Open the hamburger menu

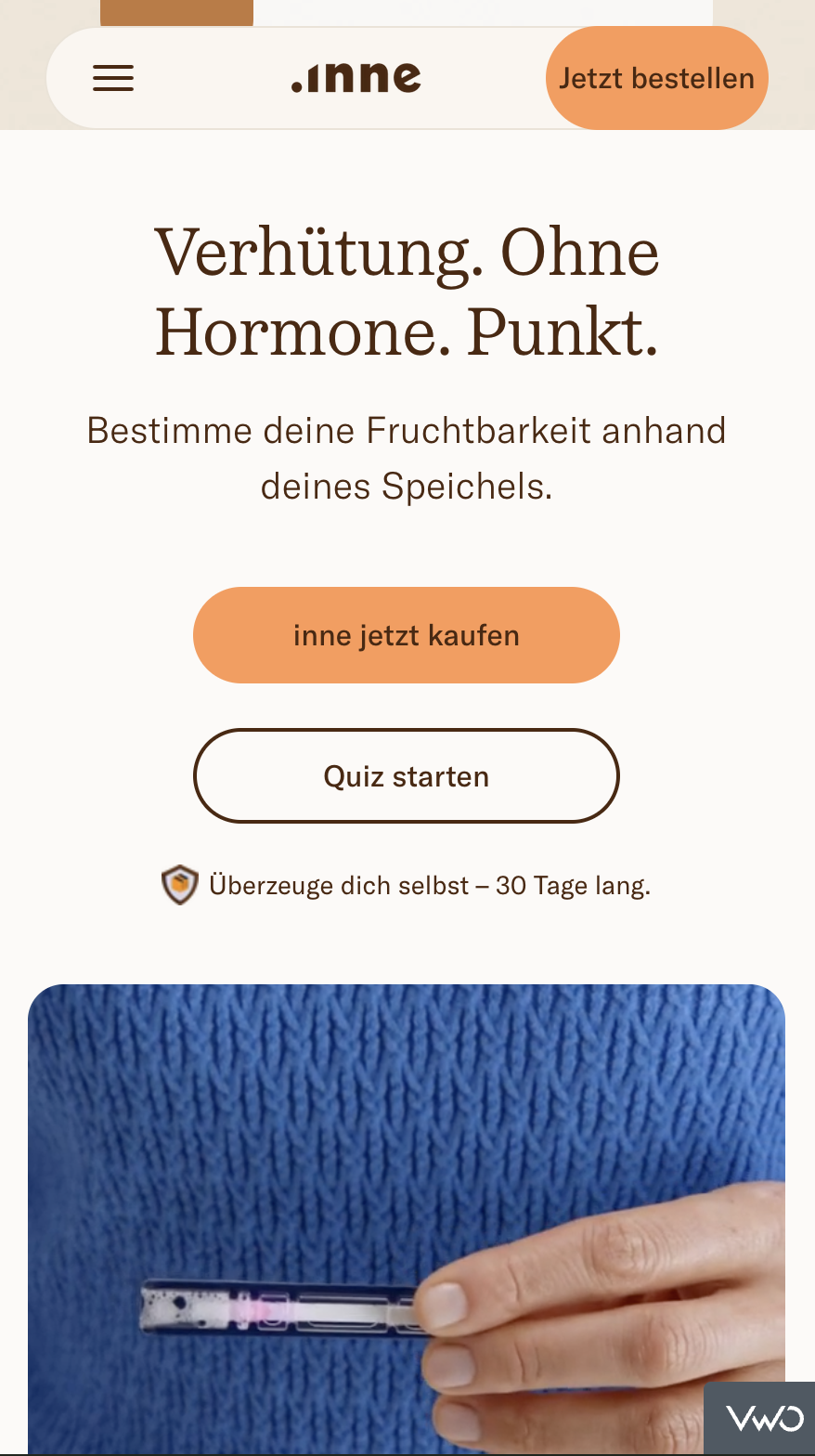click(113, 78)
